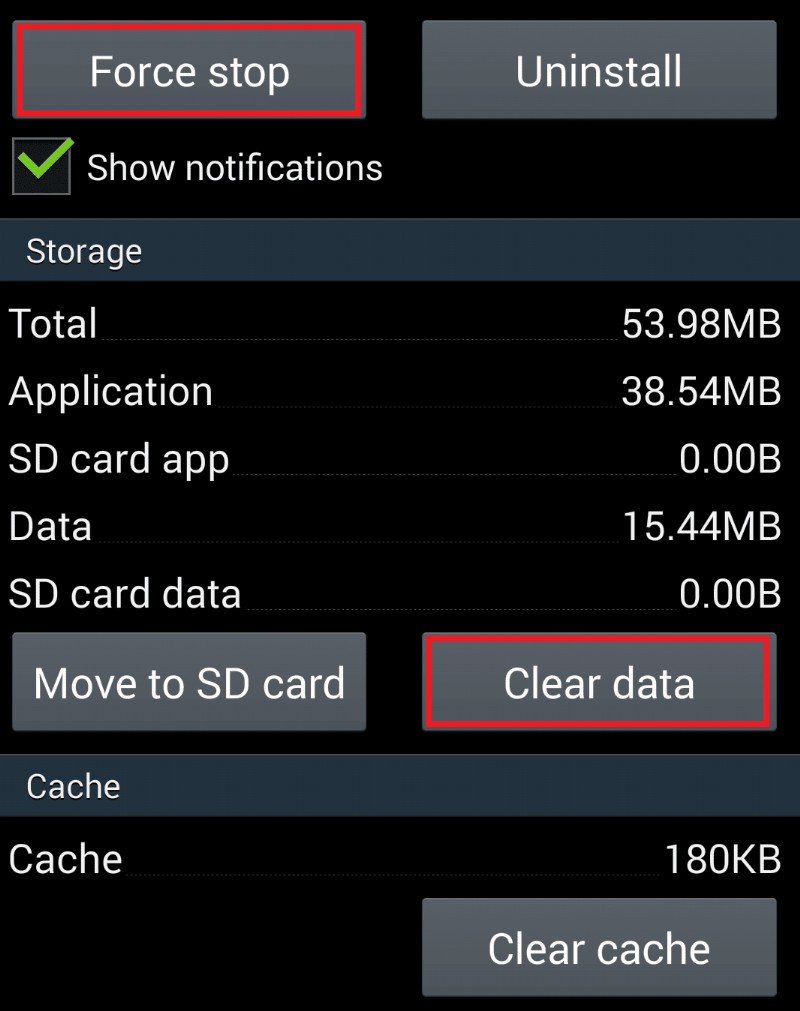
Task: Select the Application row showing 38.54MB
Action: [400, 391]
